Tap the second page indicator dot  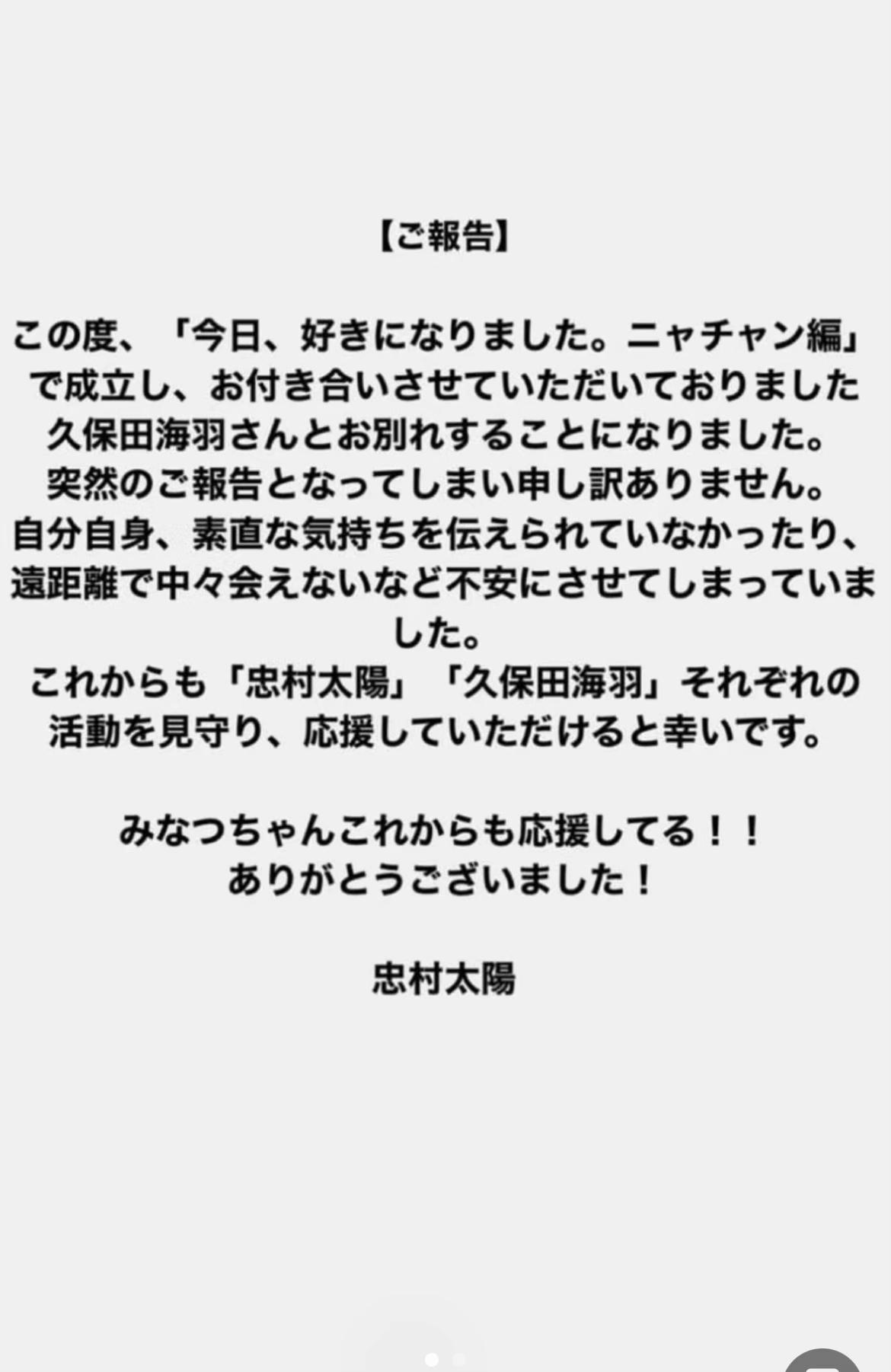click(458, 1359)
